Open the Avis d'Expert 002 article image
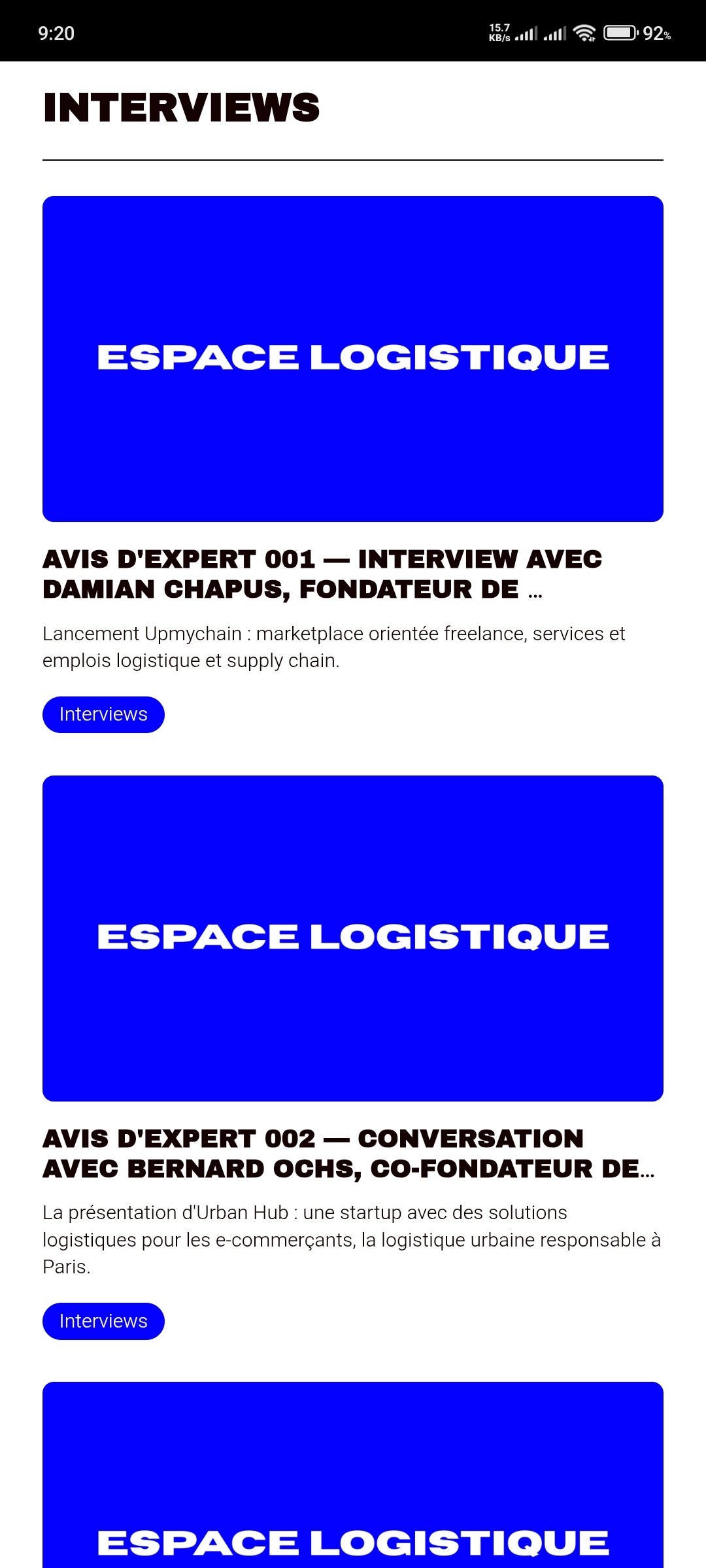The width and height of the screenshot is (706, 1568). 353,938
